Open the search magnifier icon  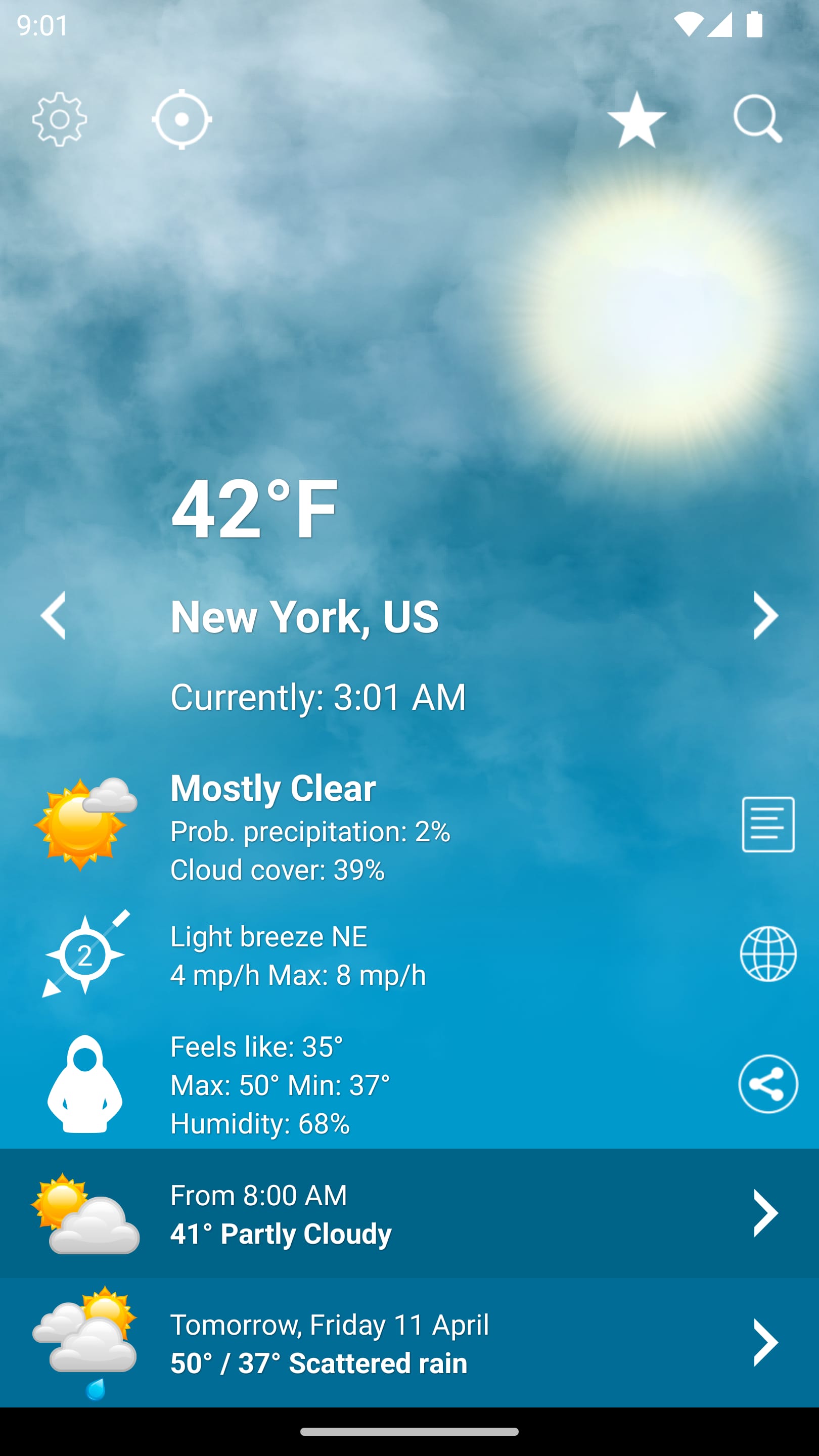point(757,119)
